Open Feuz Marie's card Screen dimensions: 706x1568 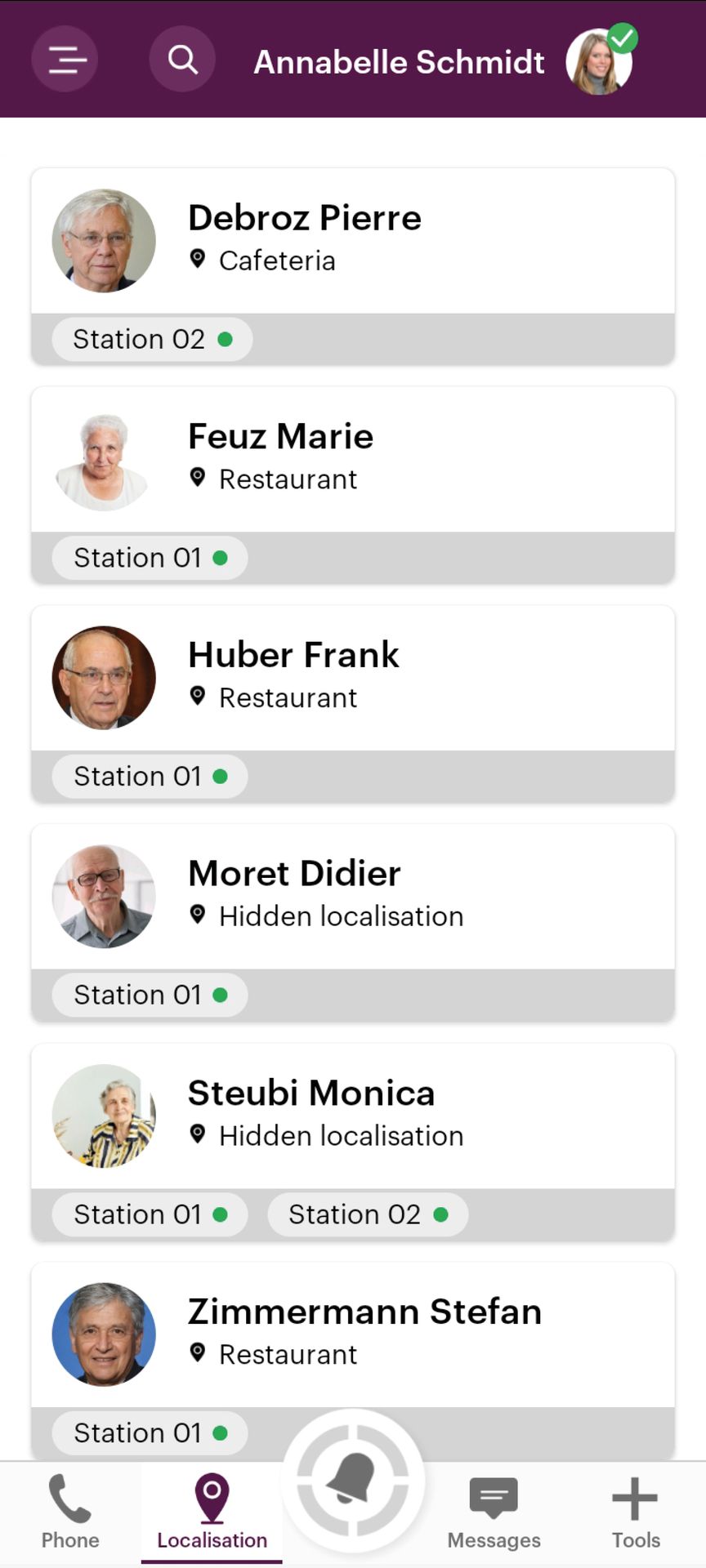[x=353, y=459]
